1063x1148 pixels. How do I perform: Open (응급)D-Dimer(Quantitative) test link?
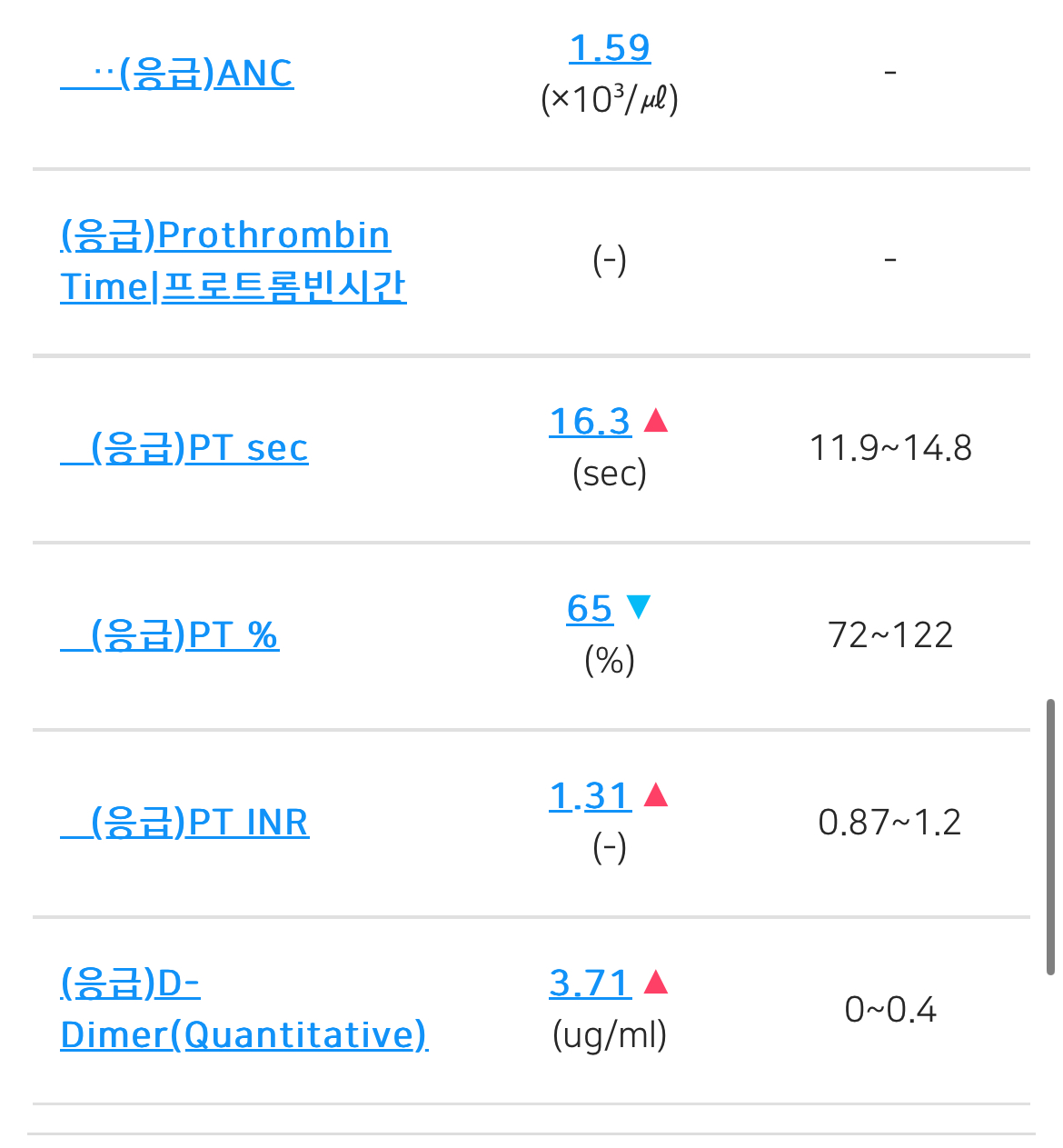point(243,1009)
